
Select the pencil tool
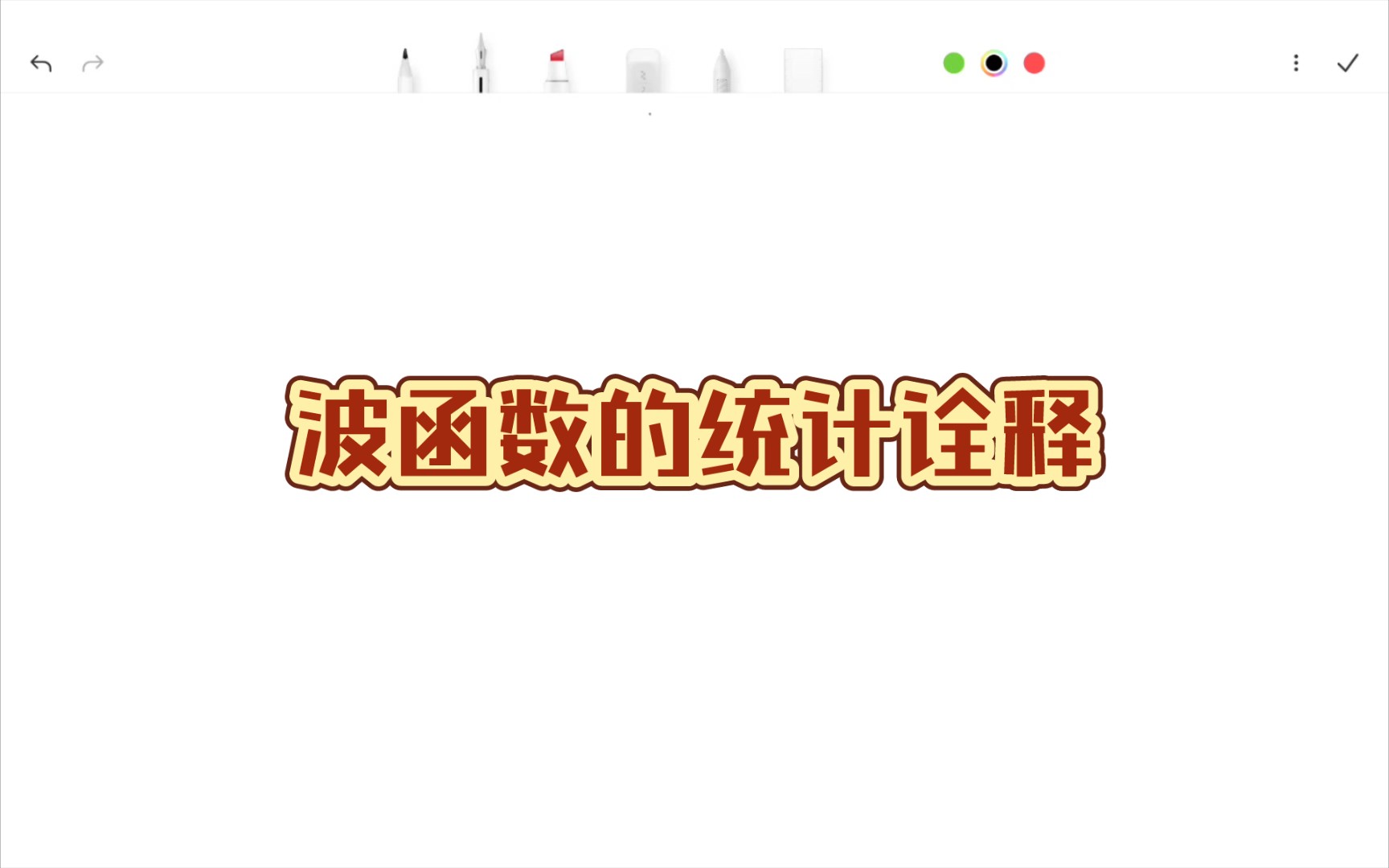point(406,70)
